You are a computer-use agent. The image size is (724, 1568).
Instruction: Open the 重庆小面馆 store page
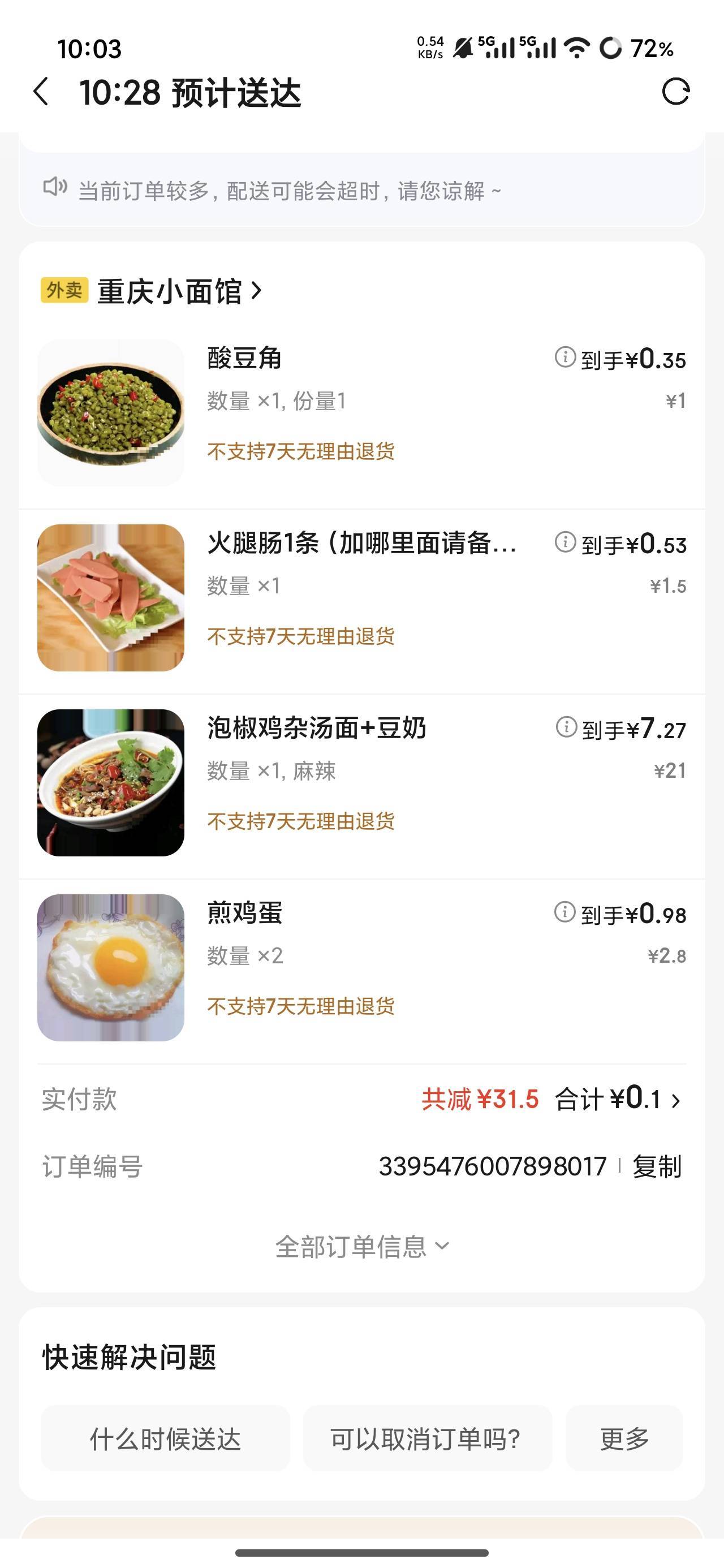[180, 291]
